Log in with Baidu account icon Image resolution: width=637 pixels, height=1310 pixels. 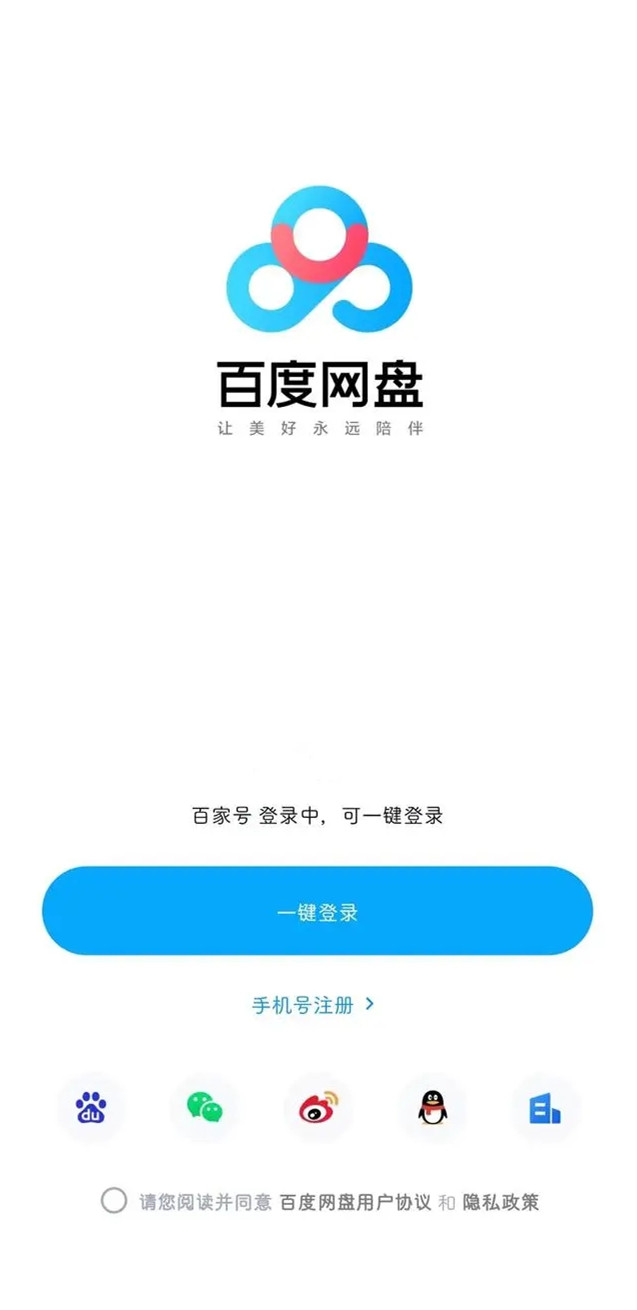[x=91, y=1108]
